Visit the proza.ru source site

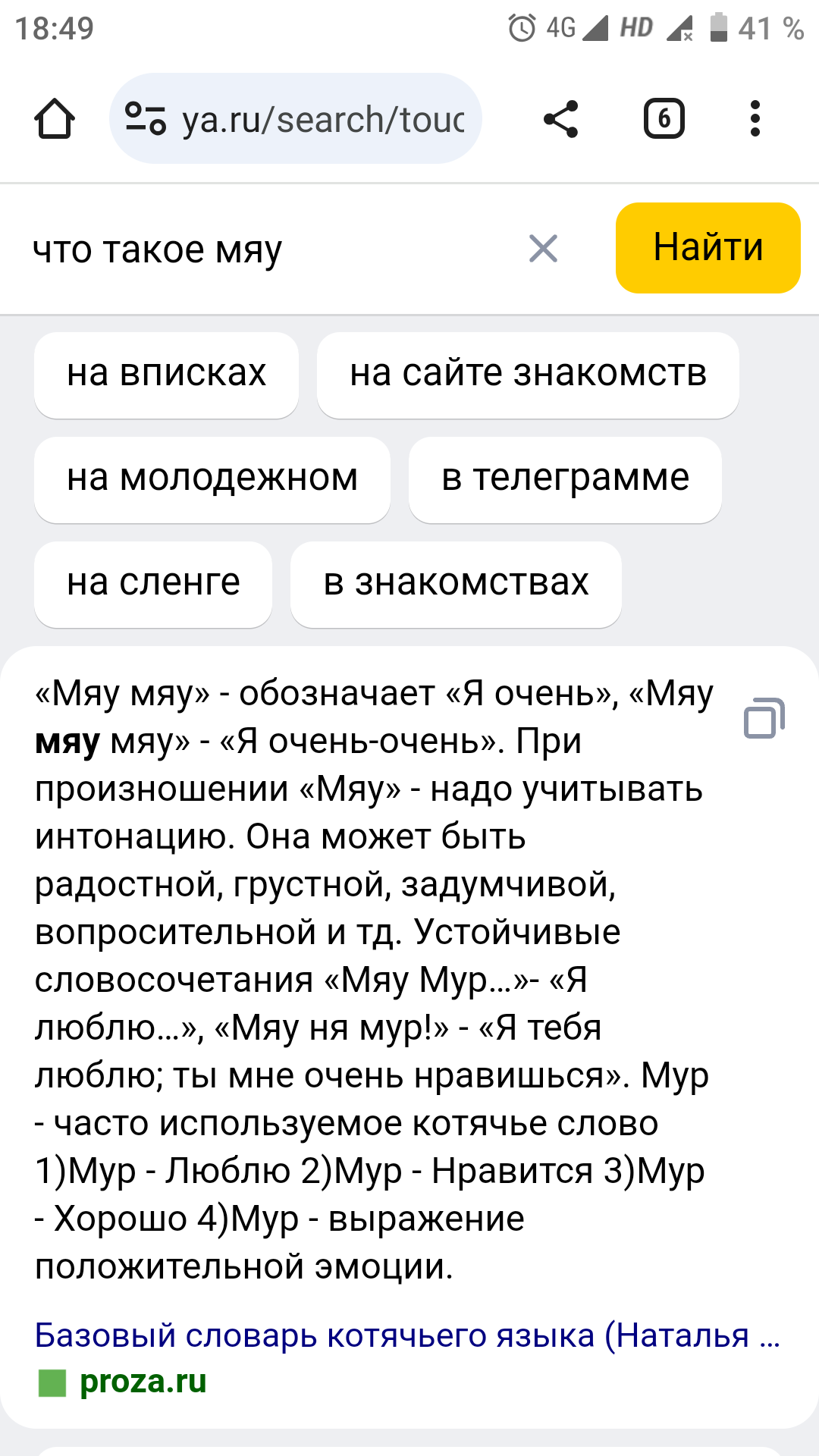coord(143,1382)
